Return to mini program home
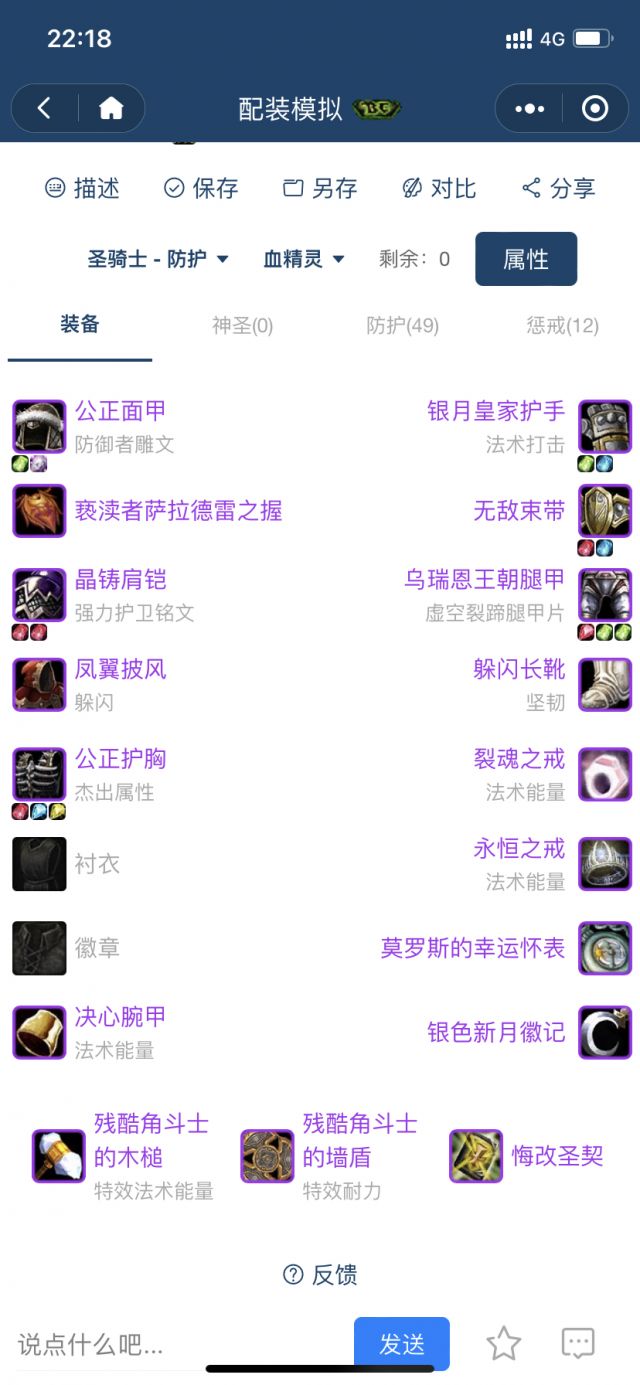 [111, 109]
